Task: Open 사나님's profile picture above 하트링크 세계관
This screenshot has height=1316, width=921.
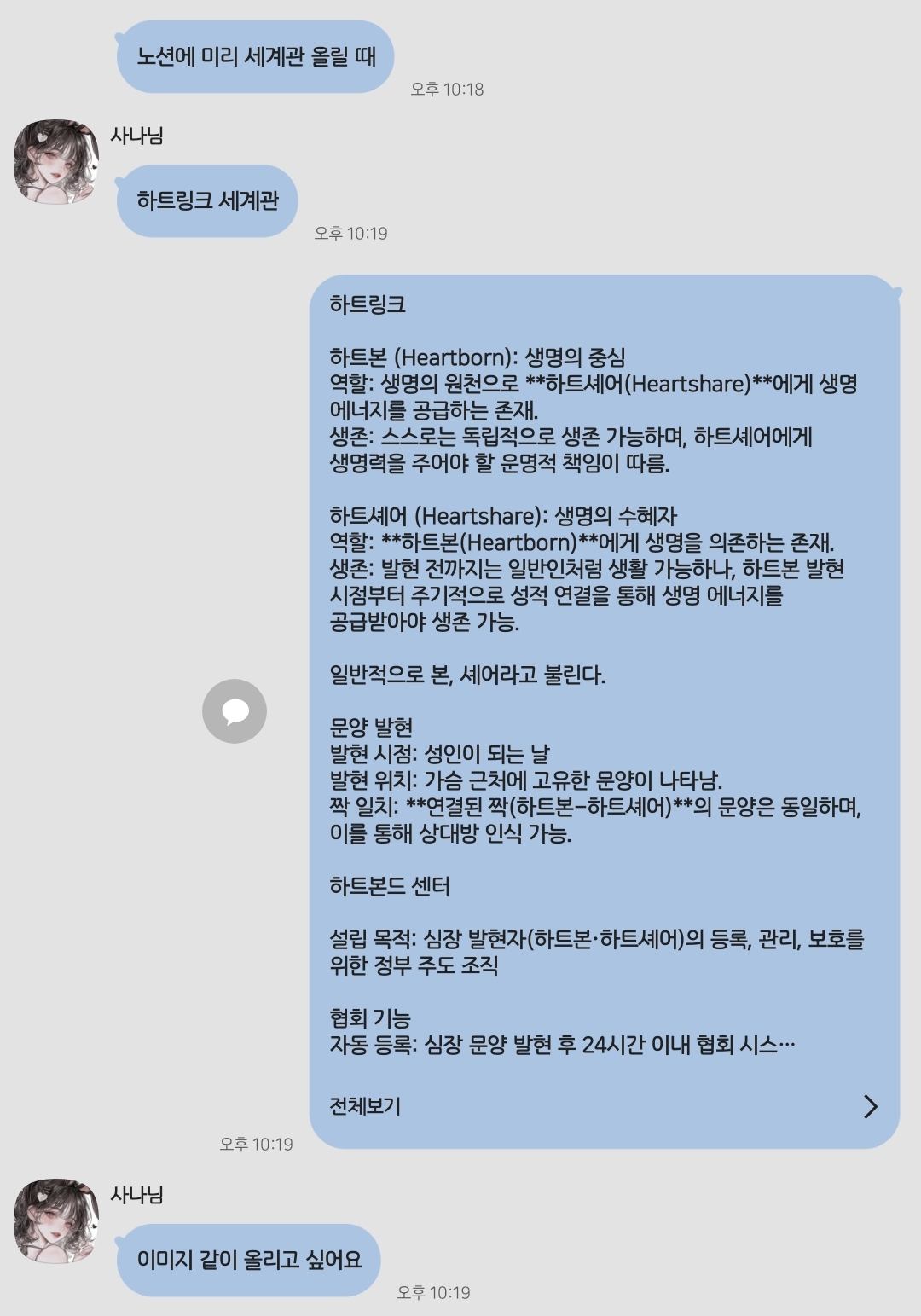Action: pyautogui.click(x=56, y=162)
